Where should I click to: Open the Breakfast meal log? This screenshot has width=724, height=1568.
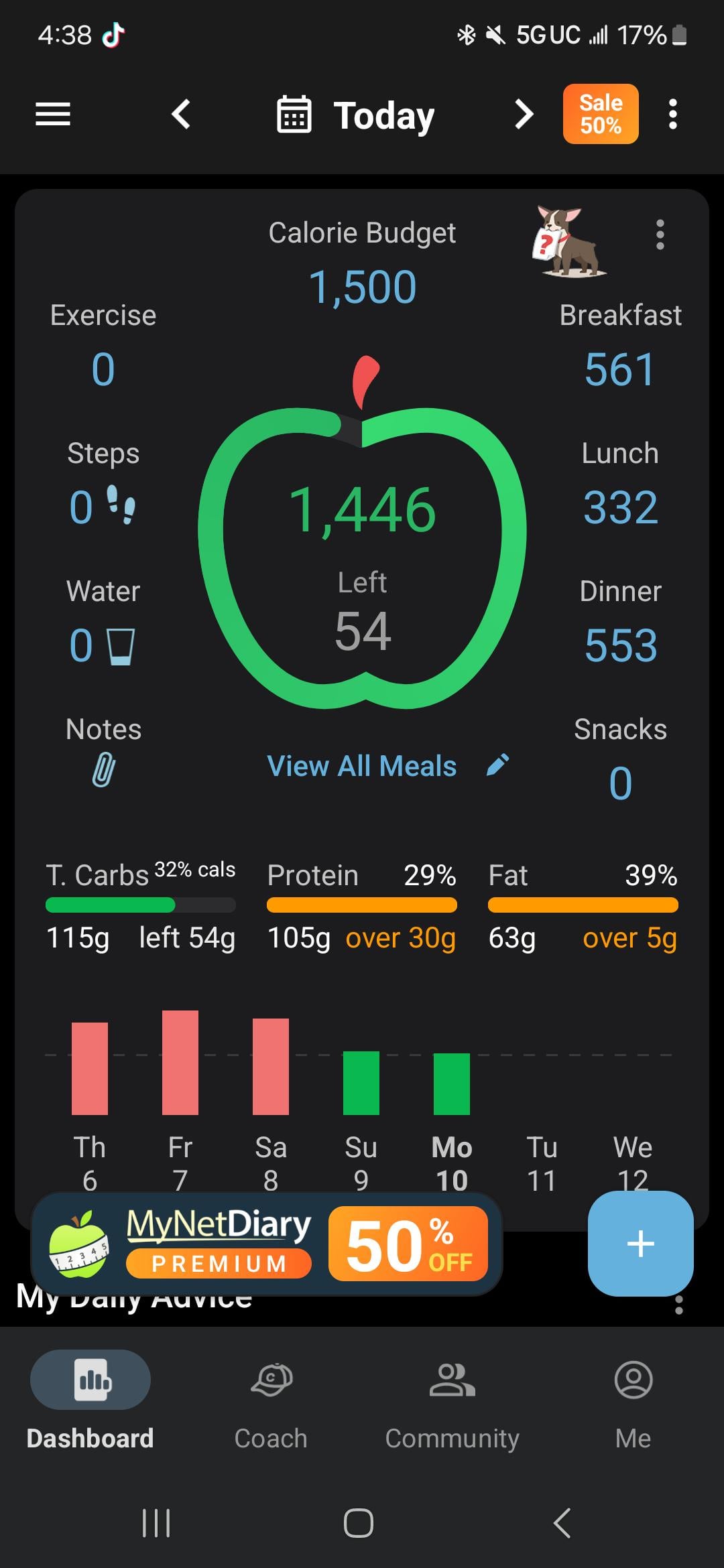pos(620,346)
